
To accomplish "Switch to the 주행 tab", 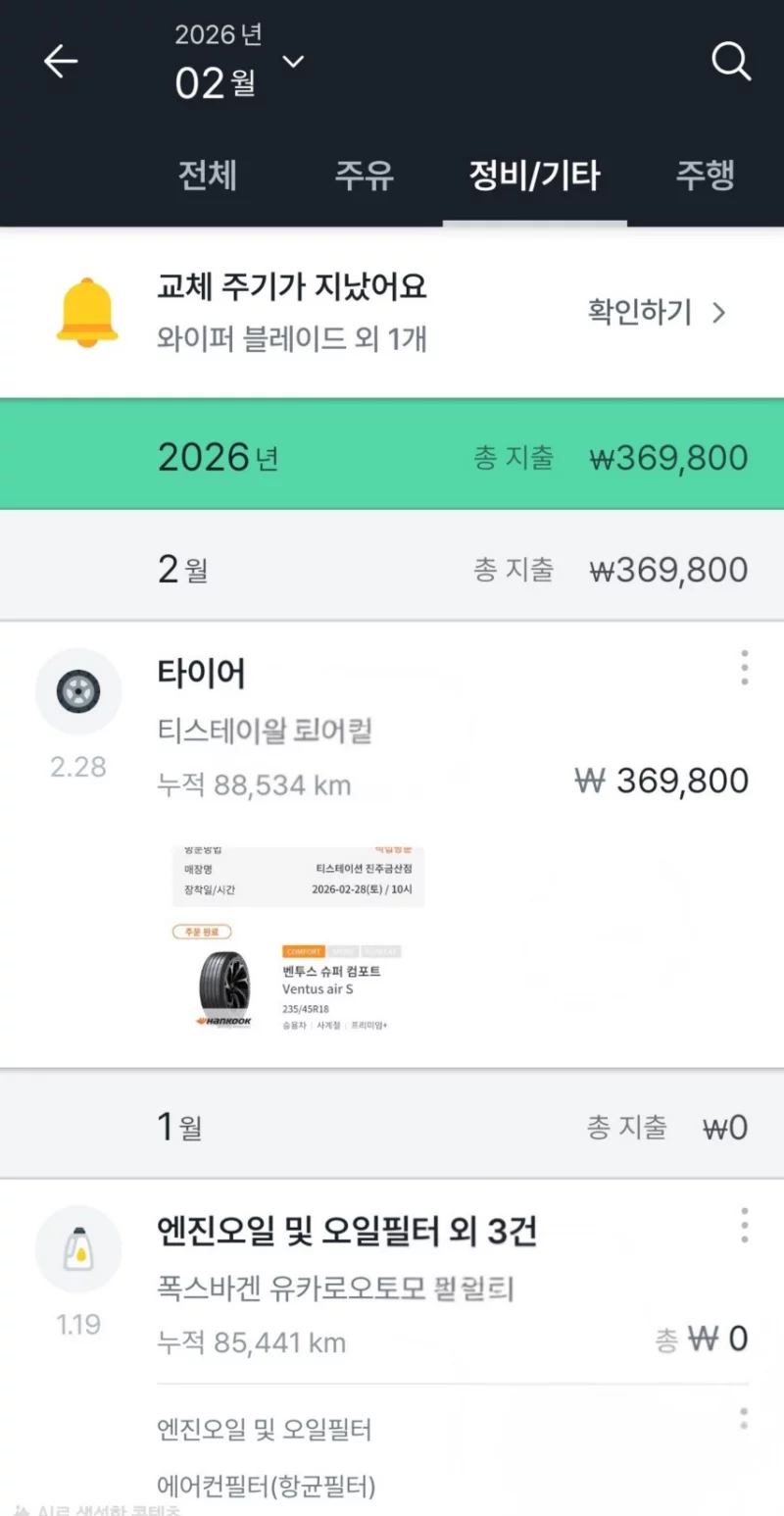I will click(x=705, y=177).
